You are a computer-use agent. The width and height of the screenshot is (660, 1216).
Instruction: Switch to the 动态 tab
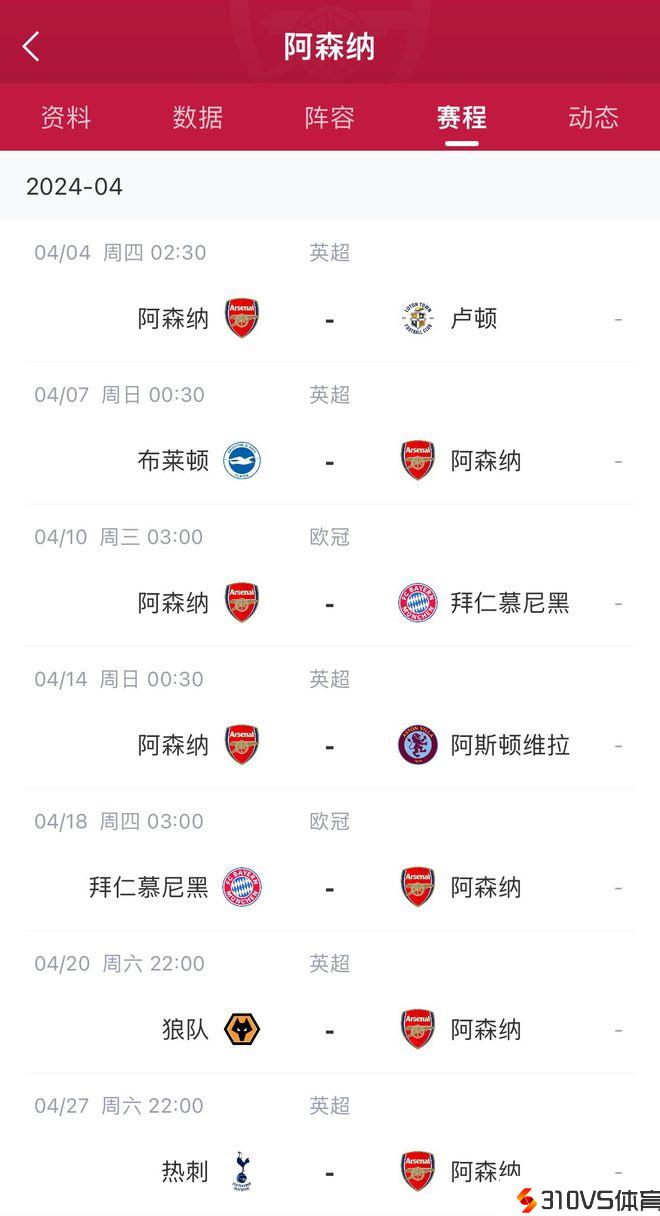point(593,117)
